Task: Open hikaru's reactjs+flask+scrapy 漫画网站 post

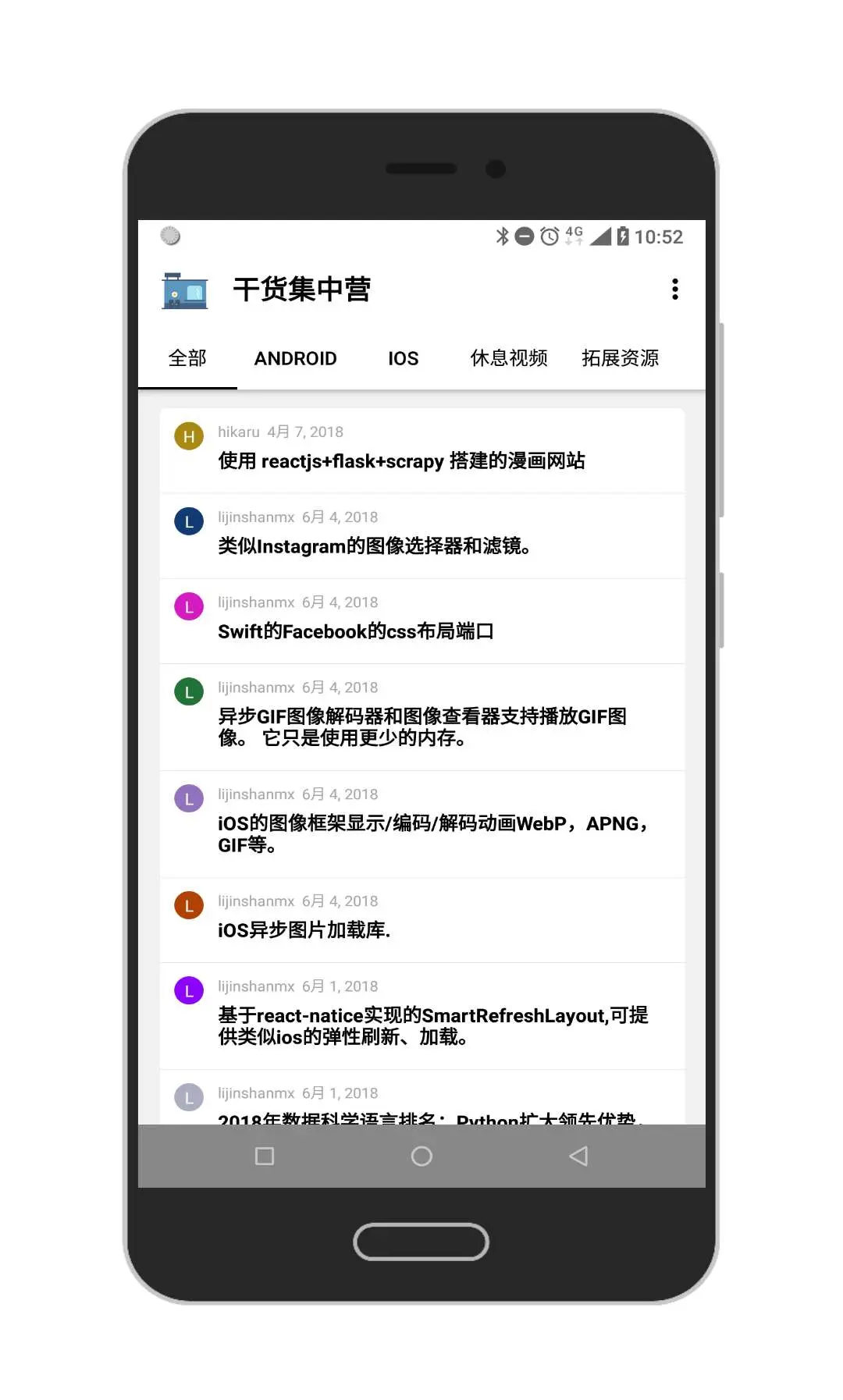Action: 401,460
